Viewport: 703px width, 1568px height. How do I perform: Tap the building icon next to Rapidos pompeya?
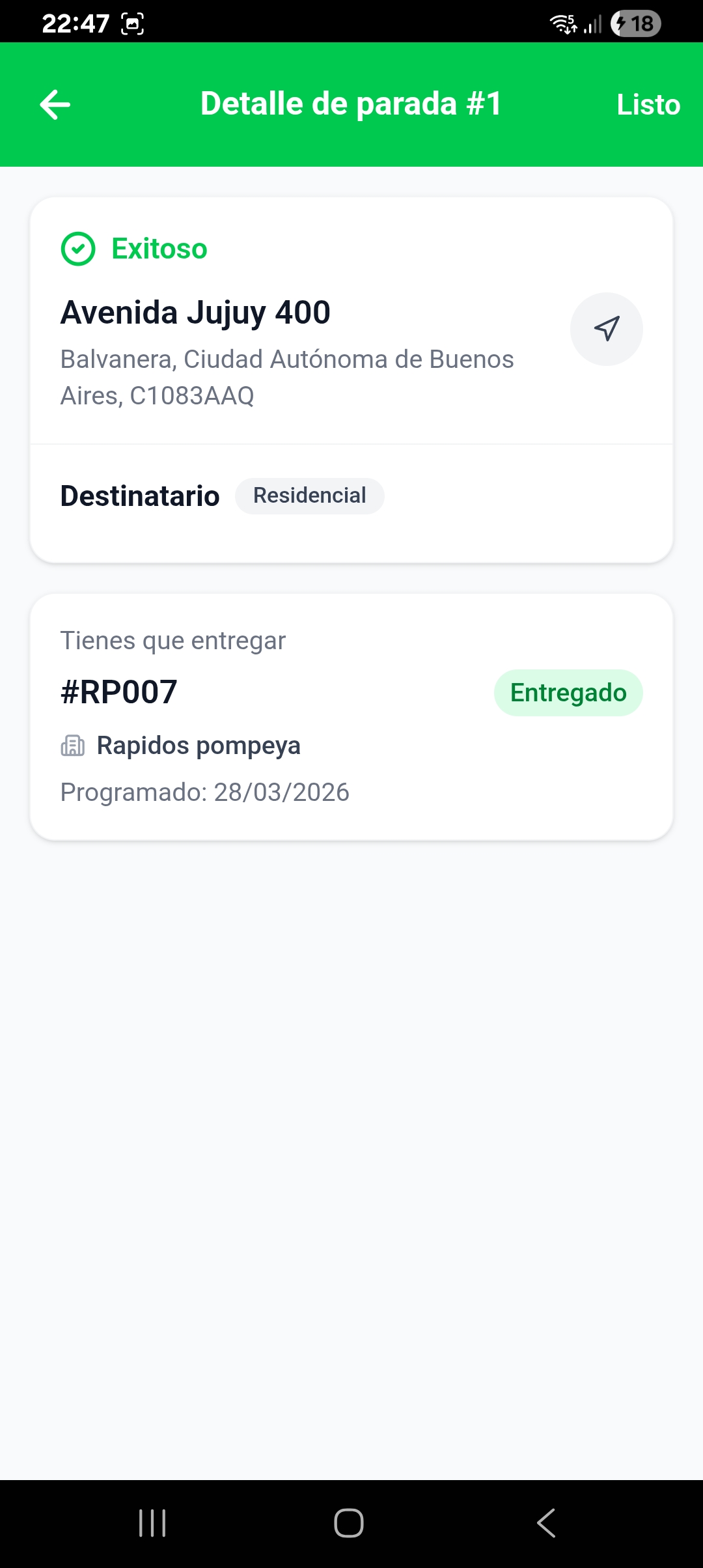click(73, 746)
